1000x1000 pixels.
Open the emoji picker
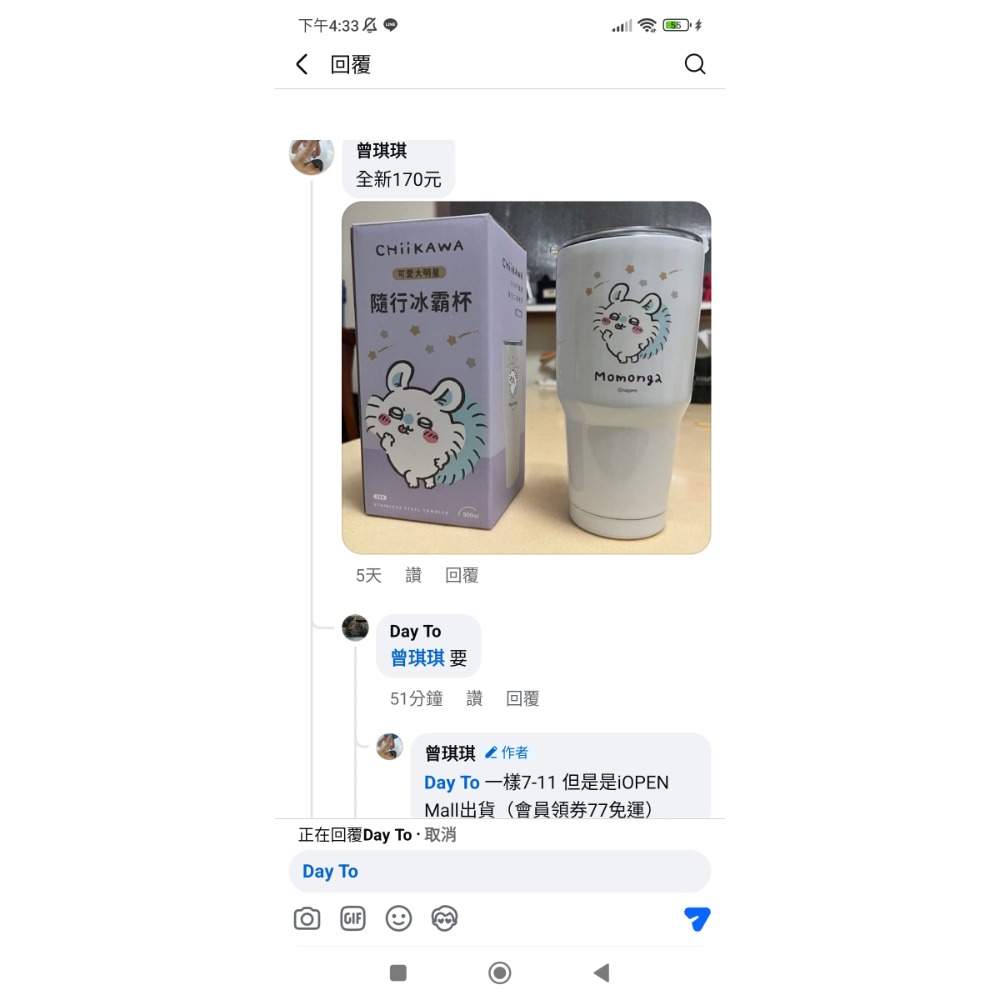pyautogui.click(x=399, y=918)
